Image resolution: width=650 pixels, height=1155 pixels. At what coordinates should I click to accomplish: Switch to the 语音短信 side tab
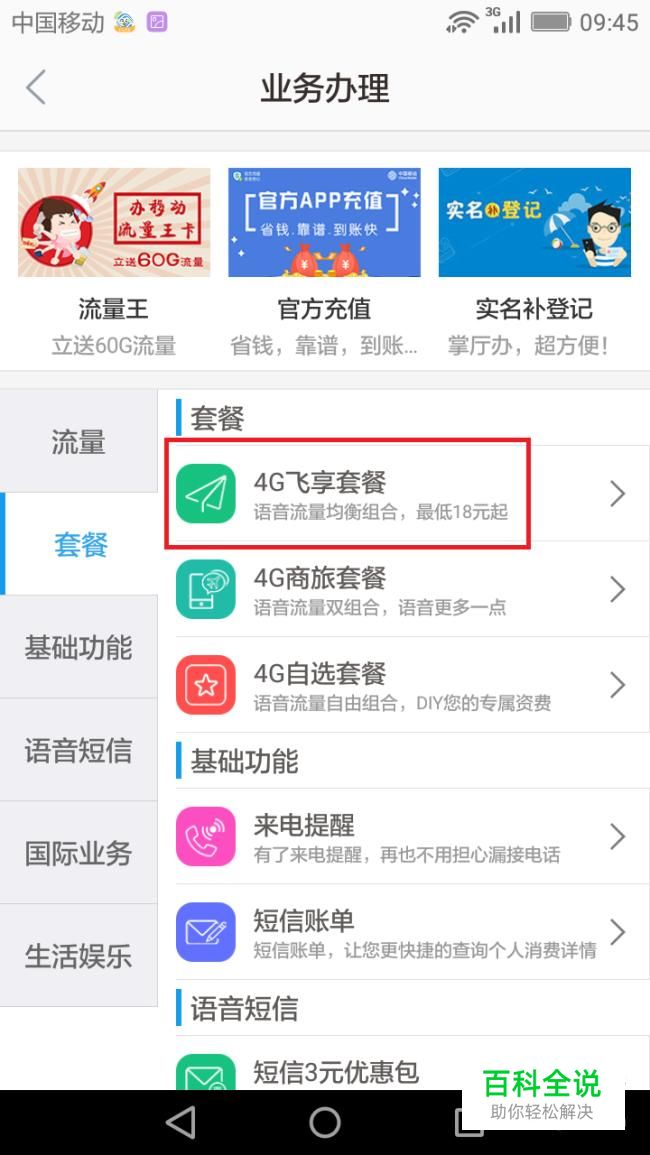tap(79, 751)
